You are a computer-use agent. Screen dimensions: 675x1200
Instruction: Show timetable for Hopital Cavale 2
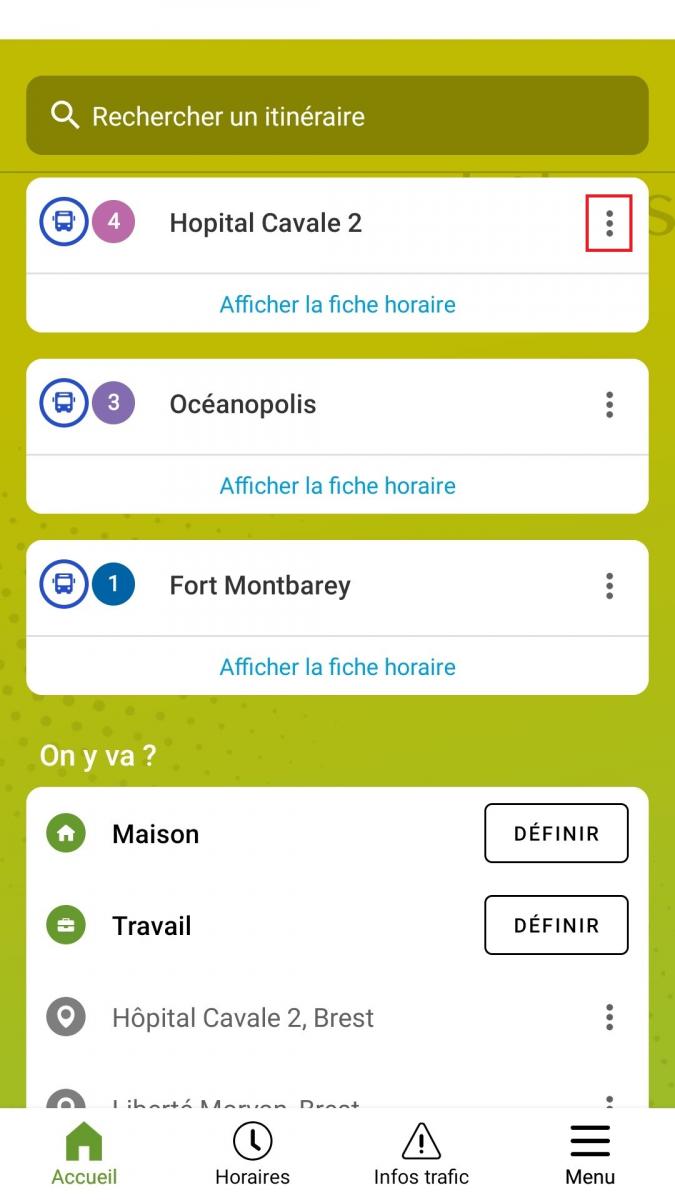click(337, 304)
